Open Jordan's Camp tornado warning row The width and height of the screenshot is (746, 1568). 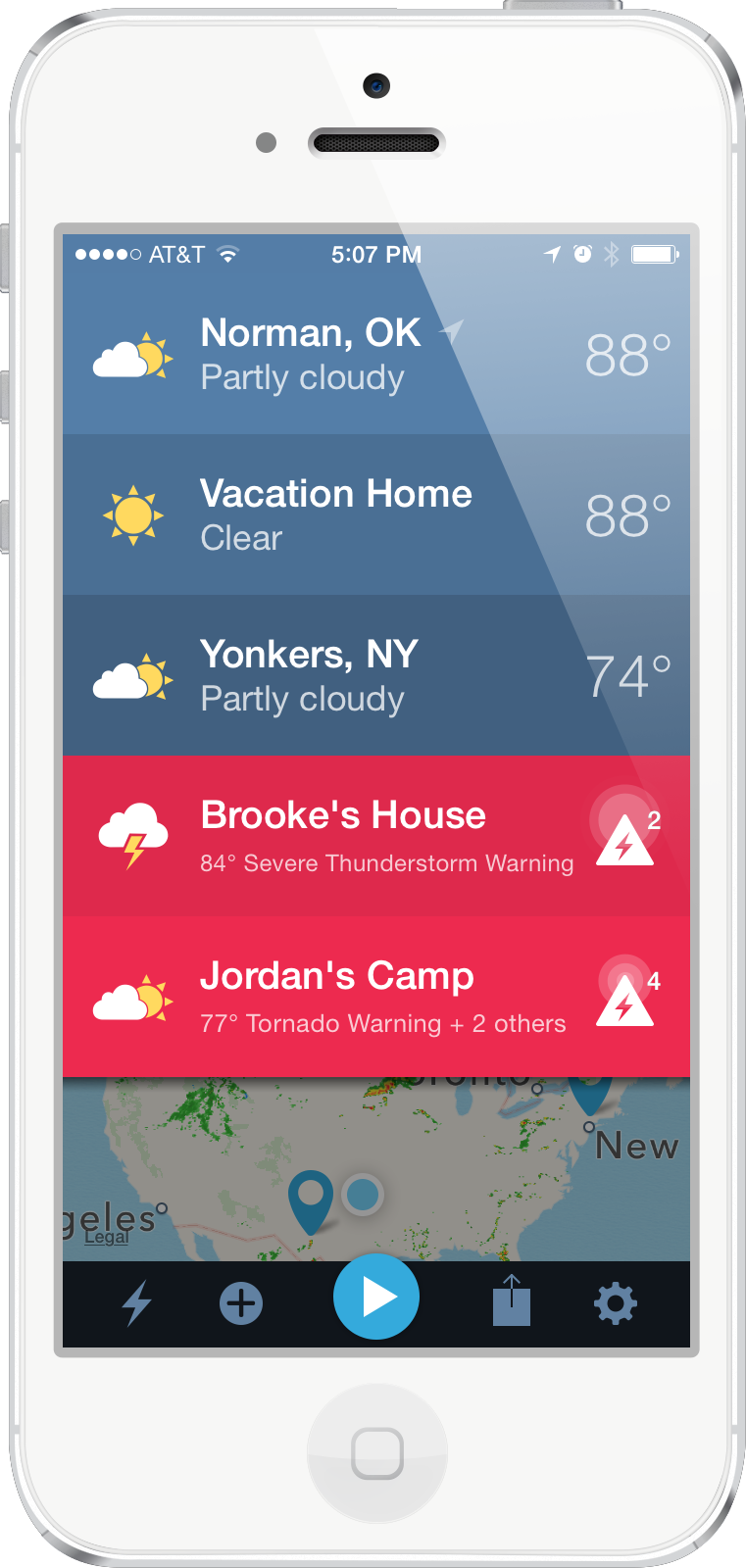376,997
